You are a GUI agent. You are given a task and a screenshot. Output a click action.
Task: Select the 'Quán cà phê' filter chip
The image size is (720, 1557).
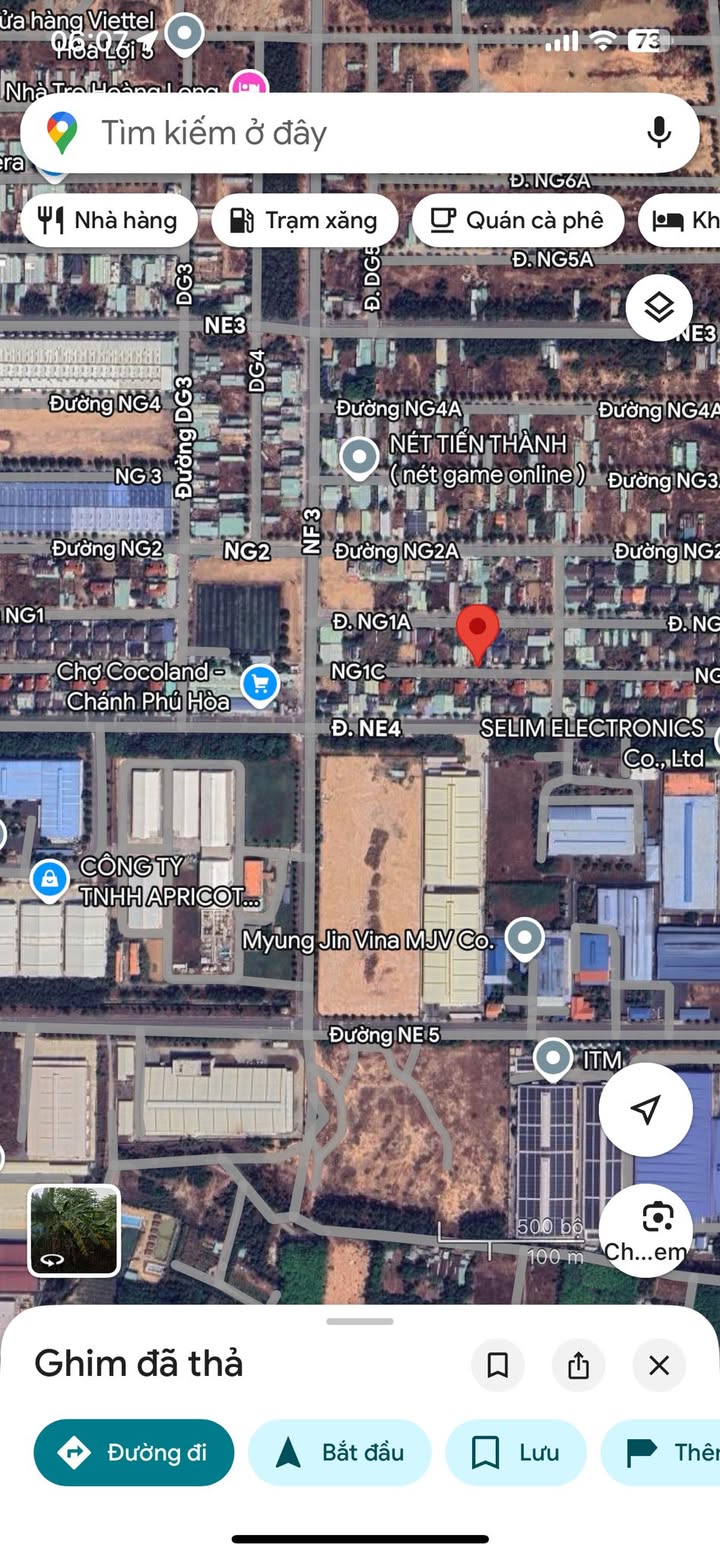(x=518, y=221)
